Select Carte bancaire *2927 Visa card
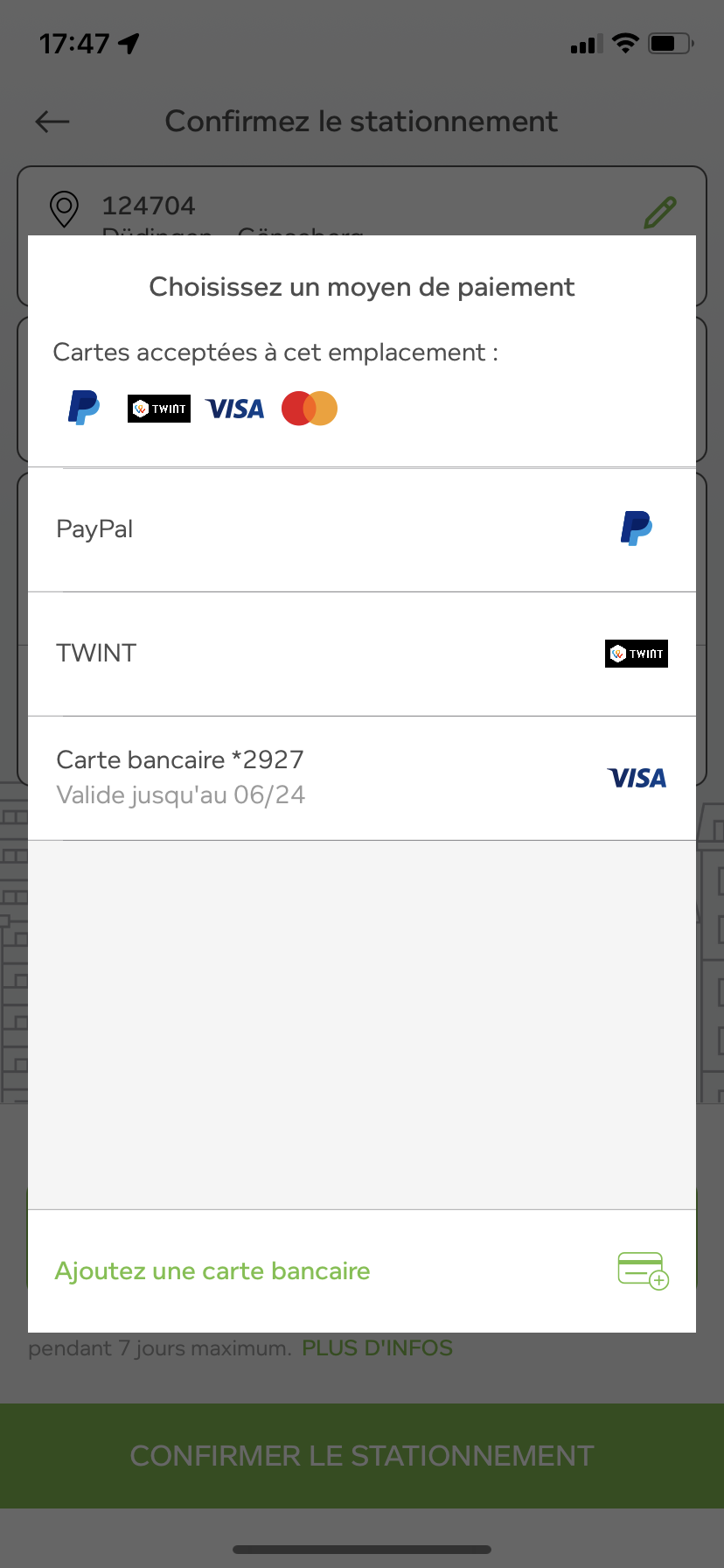 tap(361, 778)
